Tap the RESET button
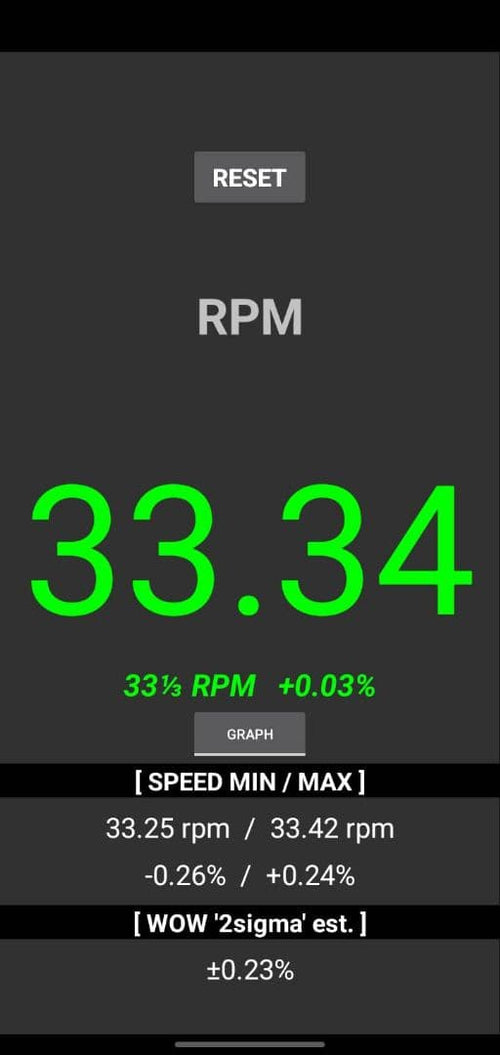 (250, 177)
